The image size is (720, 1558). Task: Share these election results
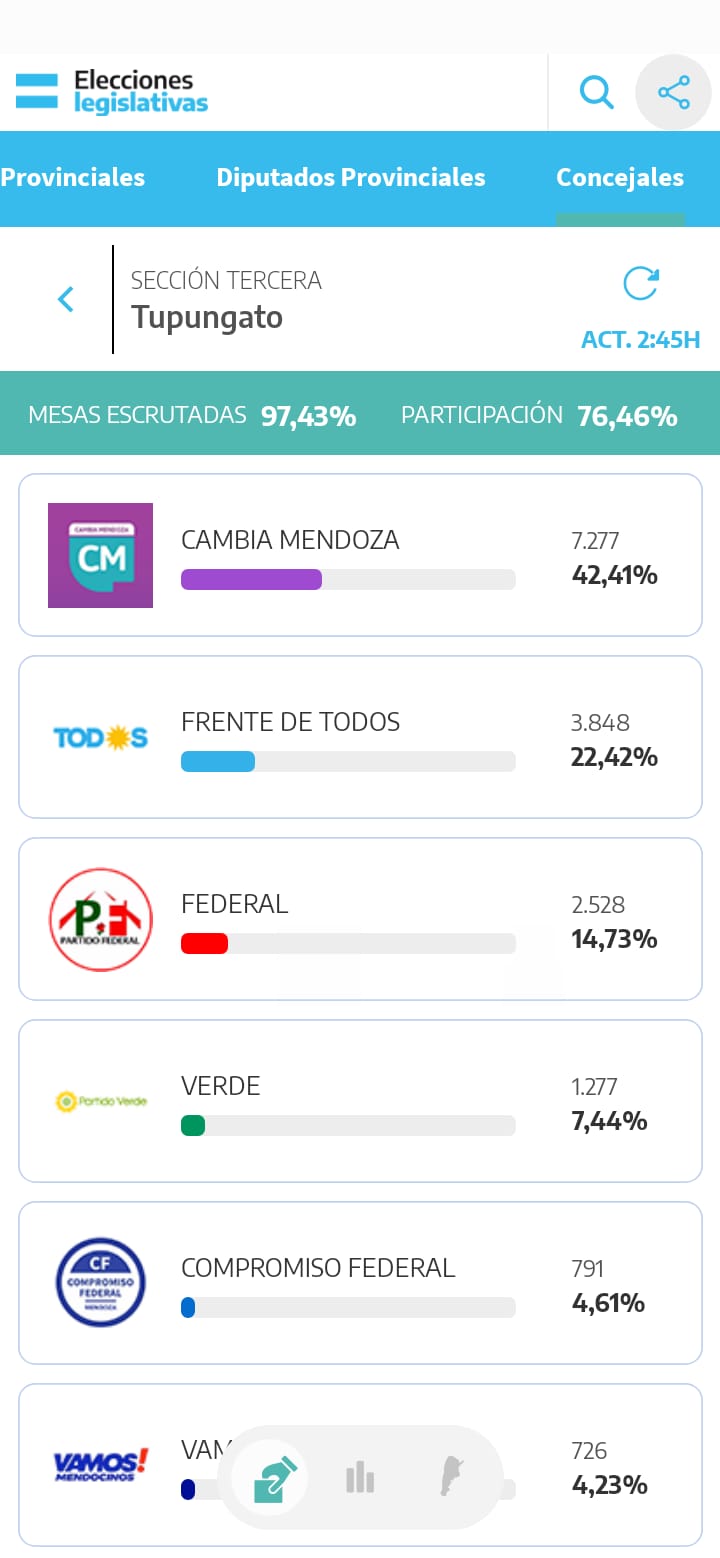tap(673, 93)
